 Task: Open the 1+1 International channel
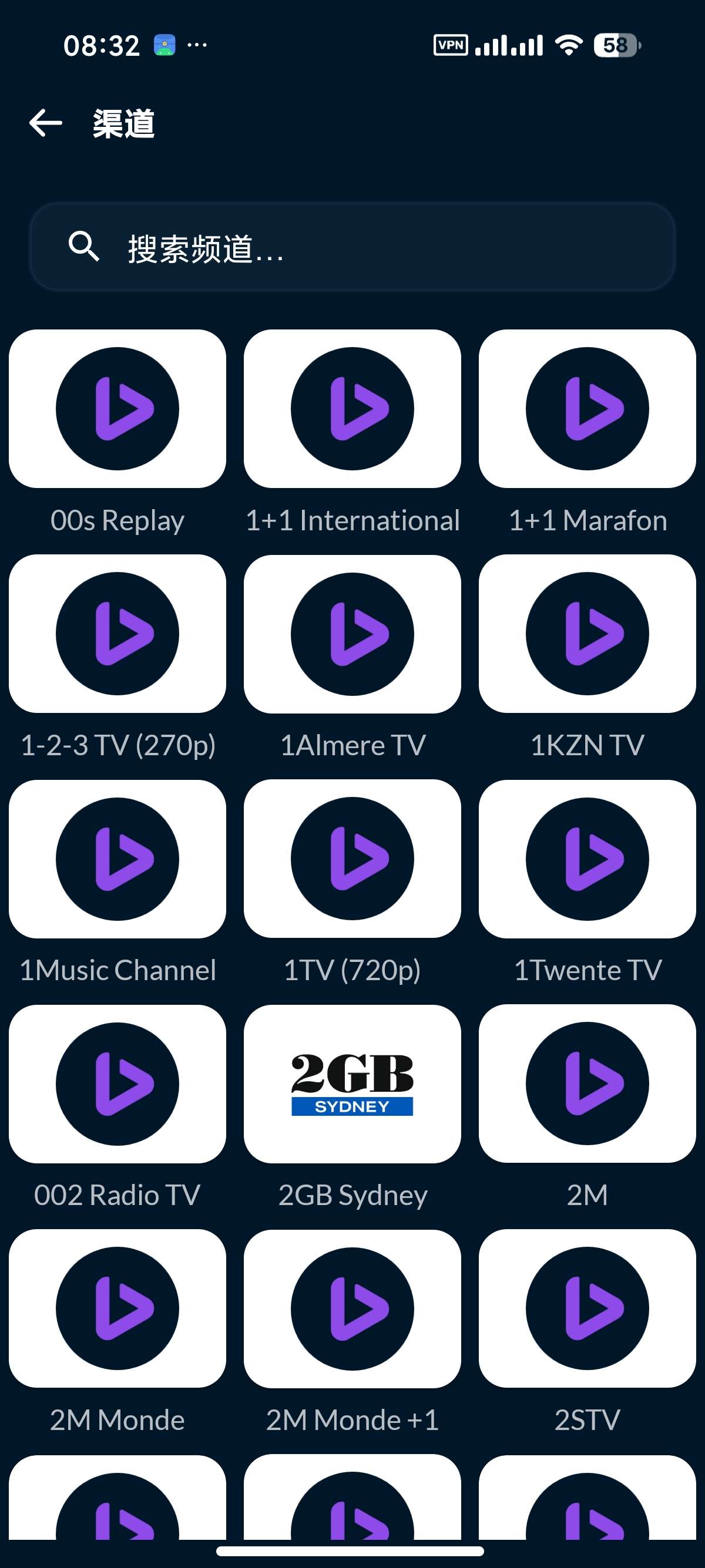pyautogui.click(x=352, y=409)
